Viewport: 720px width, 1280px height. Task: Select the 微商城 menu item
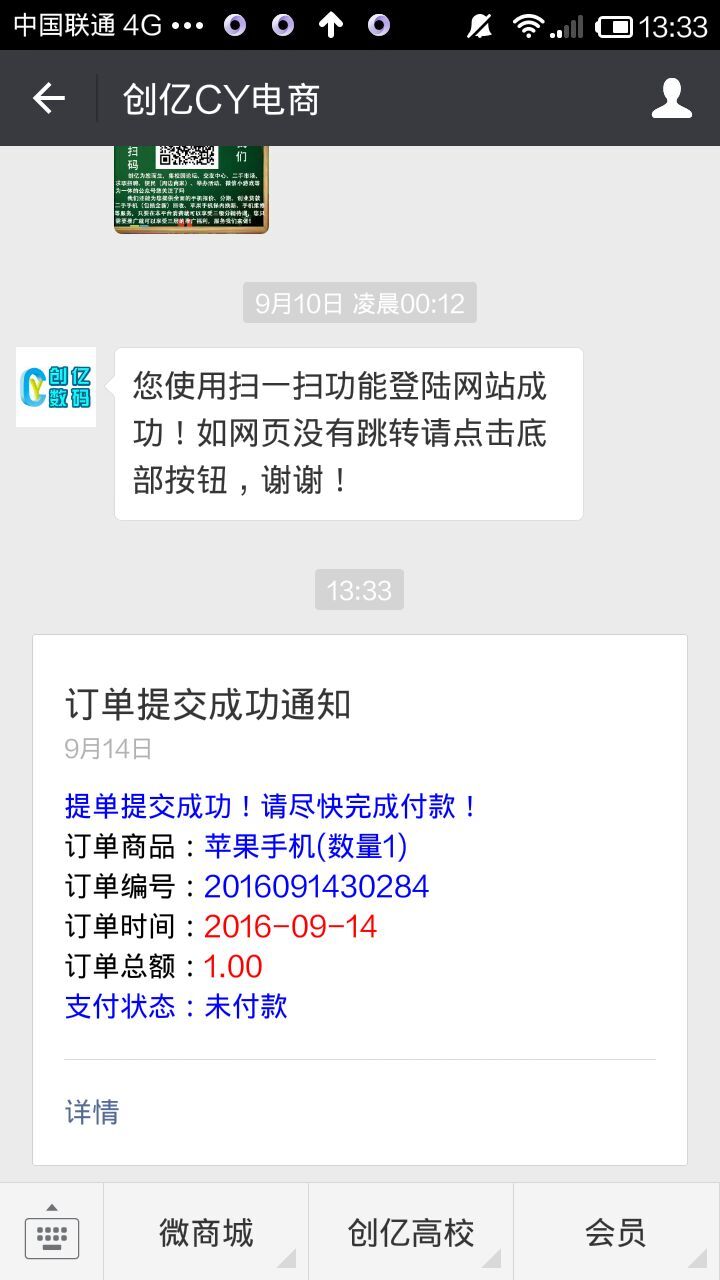(x=205, y=1234)
